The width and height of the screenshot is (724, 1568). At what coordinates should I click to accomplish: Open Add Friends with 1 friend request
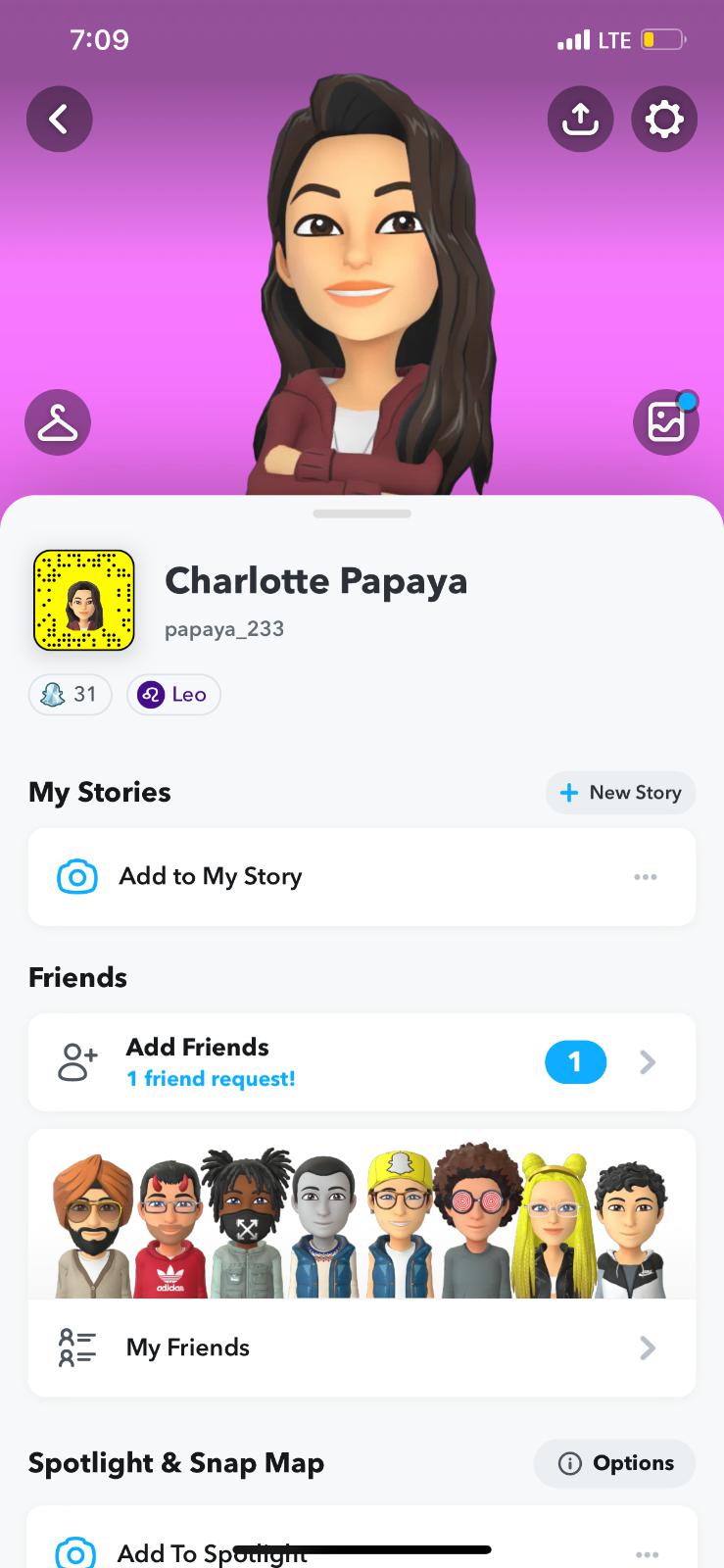[x=362, y=1062]
